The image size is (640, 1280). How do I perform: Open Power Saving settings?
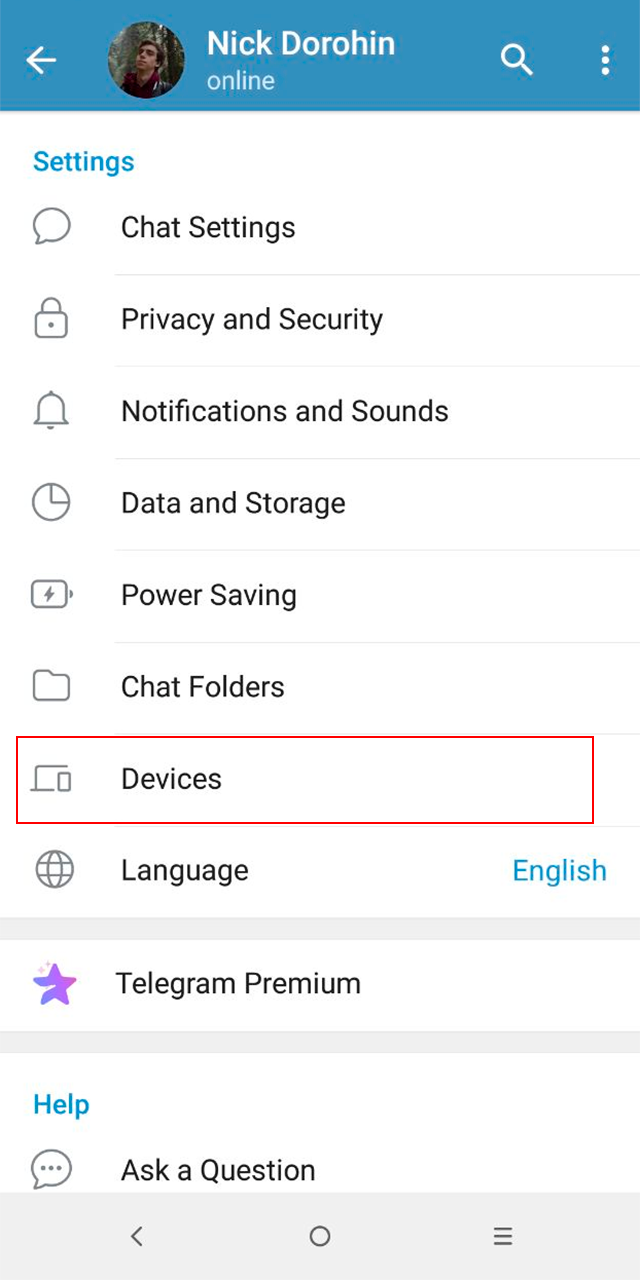pyautogui.click(x=209, y=596)
